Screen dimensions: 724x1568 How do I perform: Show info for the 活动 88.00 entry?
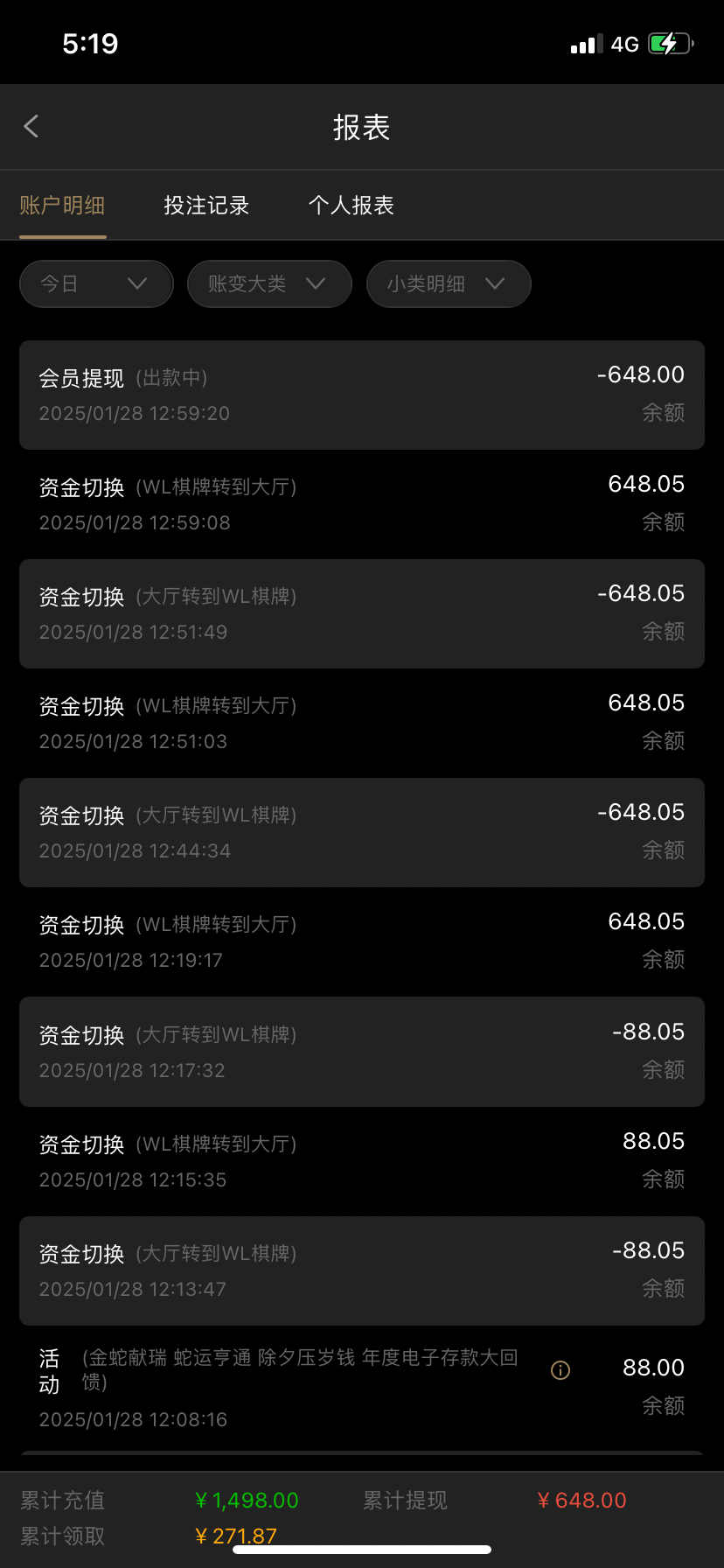pos(560,1370)
